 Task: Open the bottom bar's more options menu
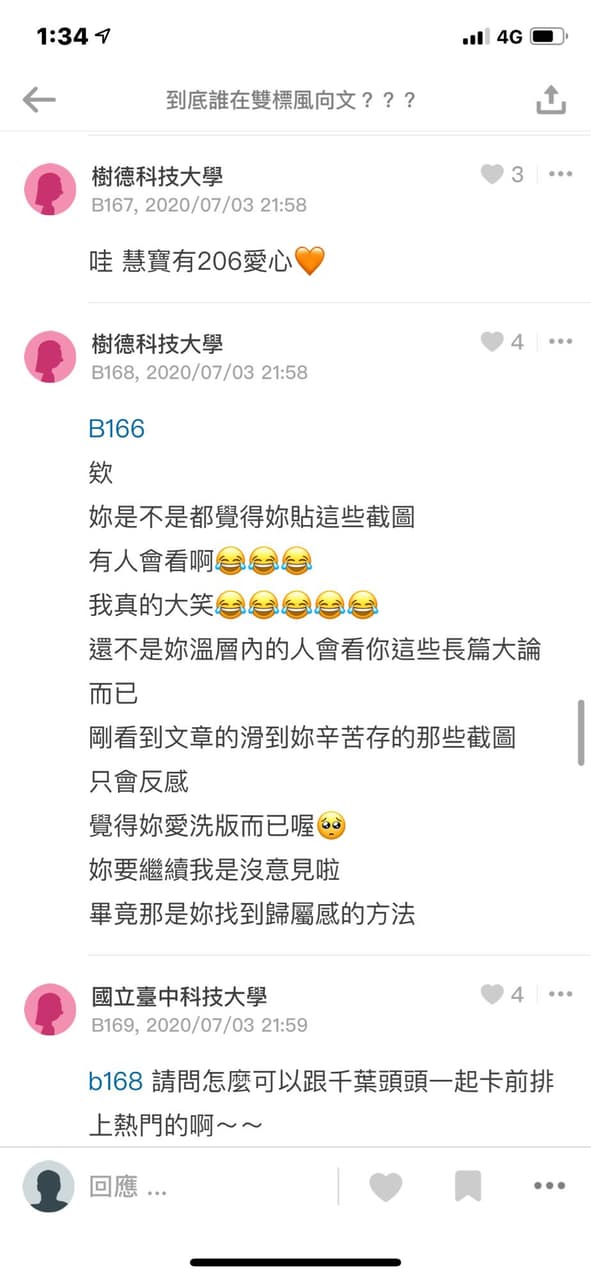coord(550,1187)
